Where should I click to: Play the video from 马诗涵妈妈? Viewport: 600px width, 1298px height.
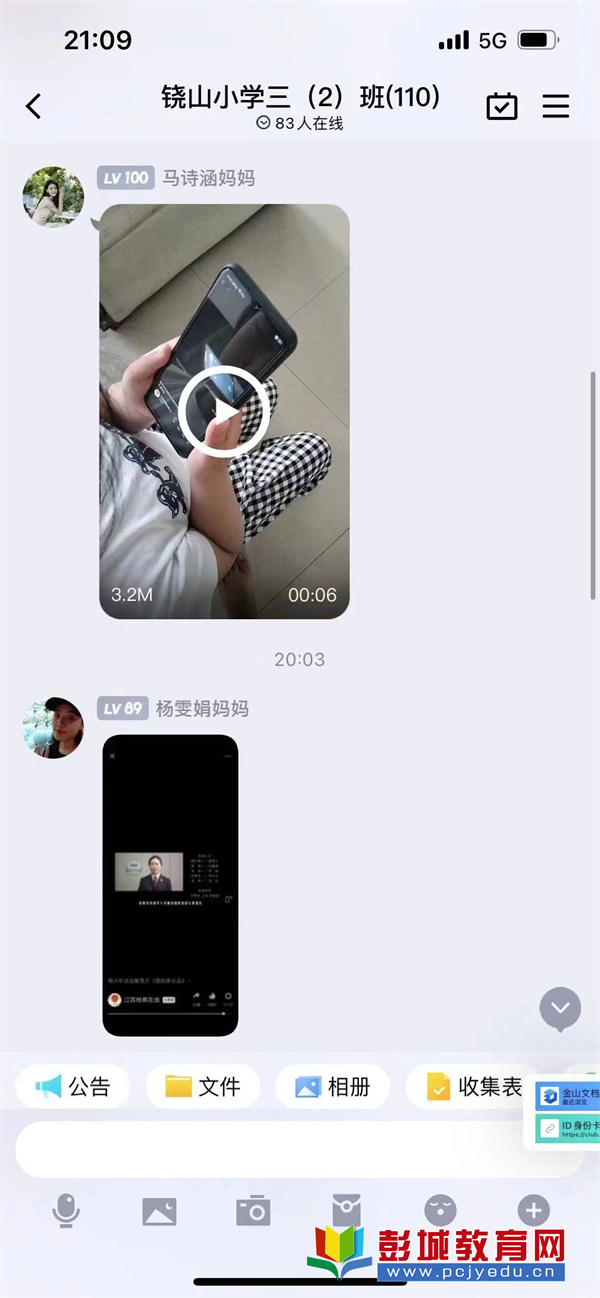[x=224, y=411]
